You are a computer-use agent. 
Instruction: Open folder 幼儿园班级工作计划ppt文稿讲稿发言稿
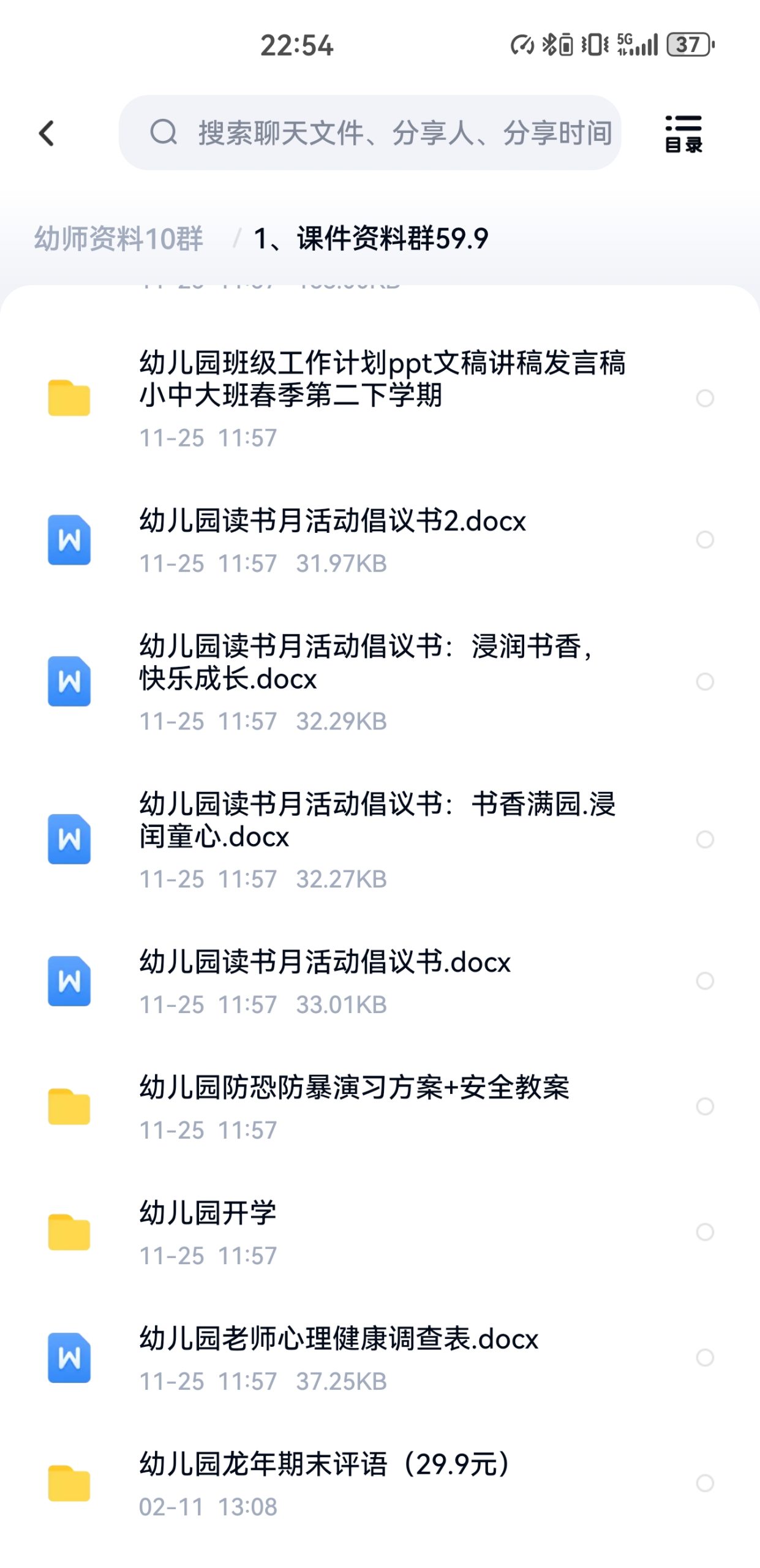tap(382, 379)
